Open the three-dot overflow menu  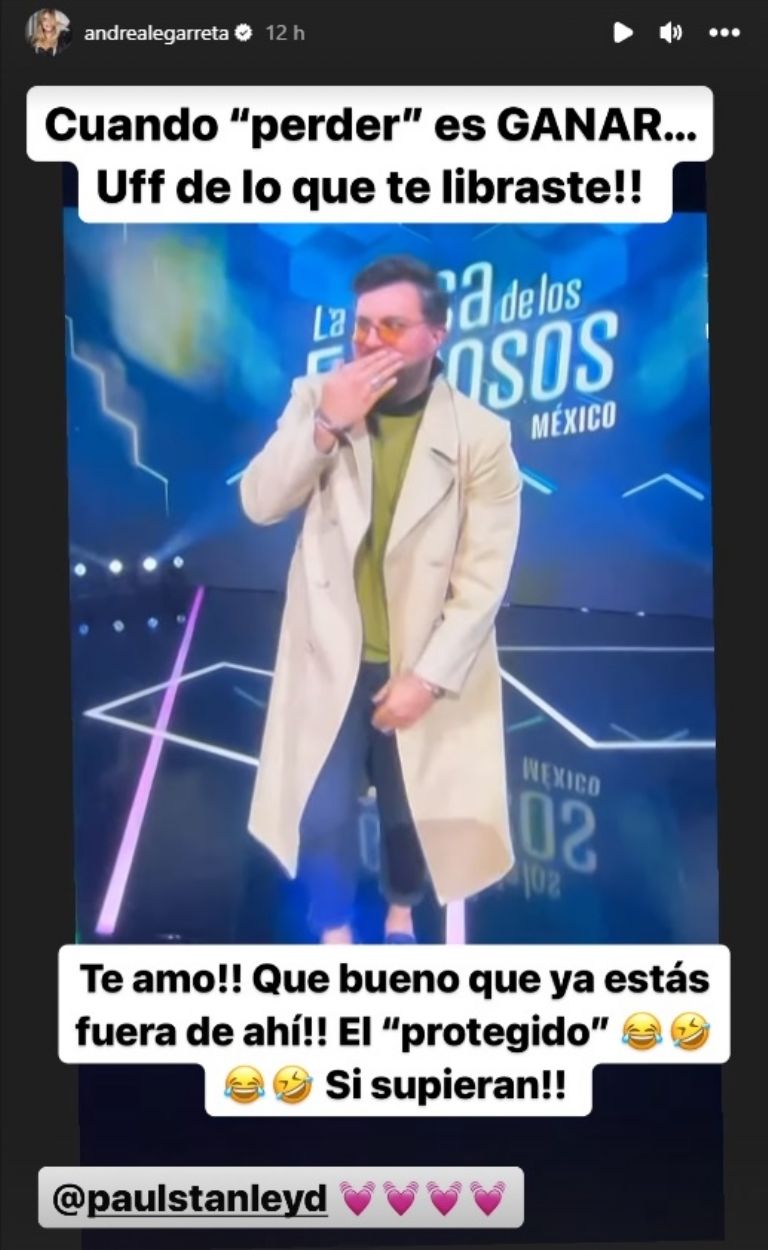pos(724,33)
